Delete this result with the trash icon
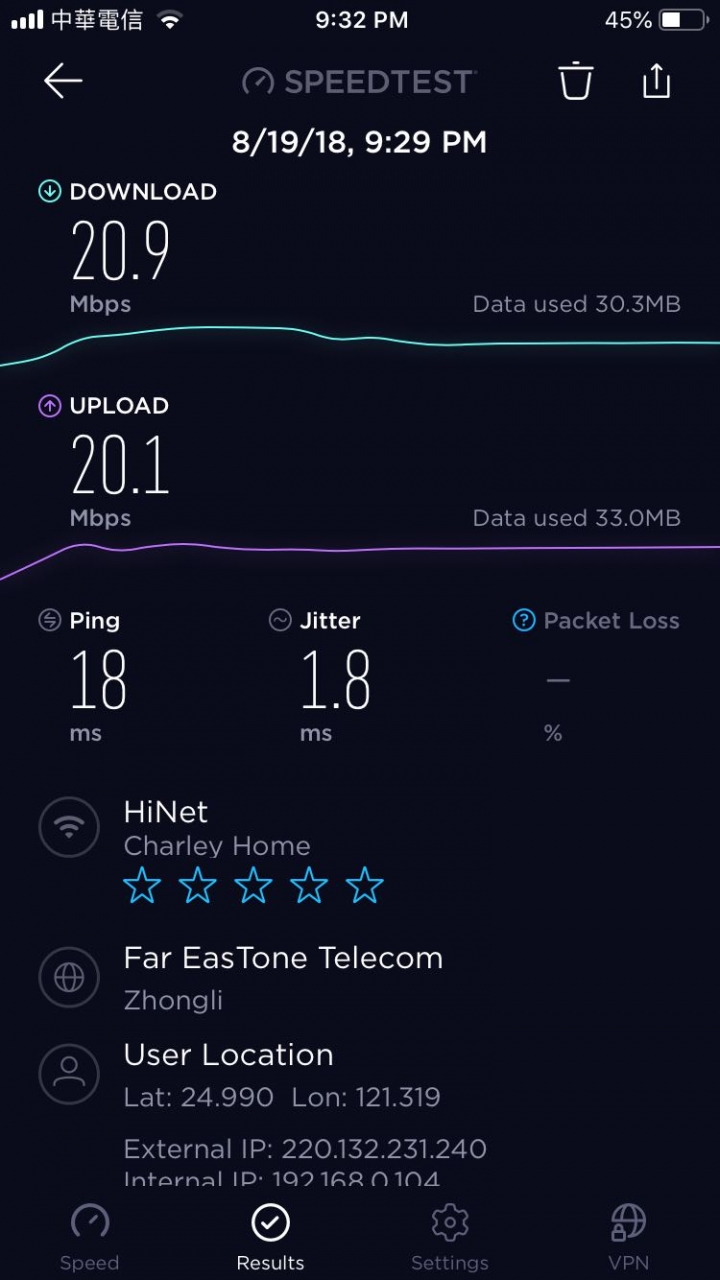 (x=576, y=81)
